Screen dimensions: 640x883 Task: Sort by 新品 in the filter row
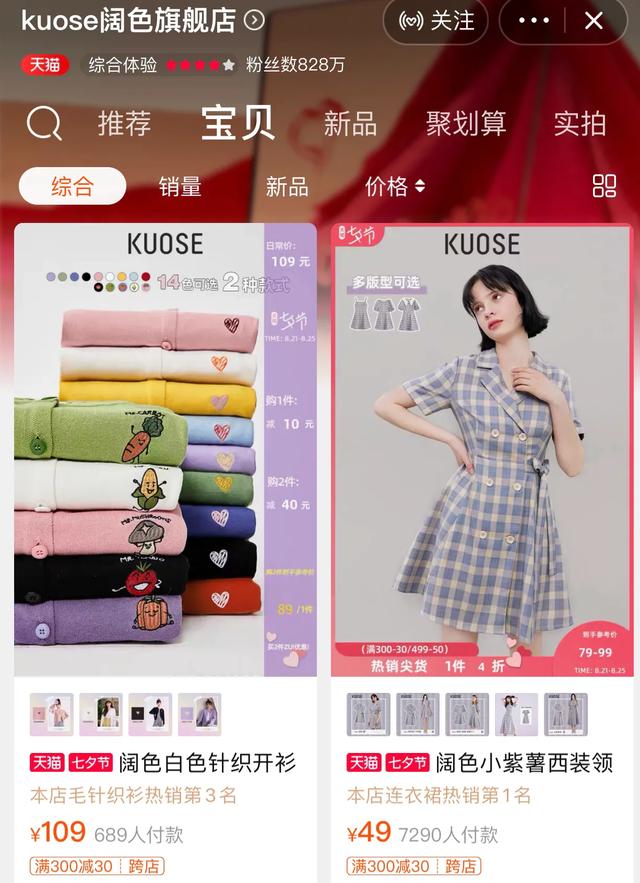point(287,186)
